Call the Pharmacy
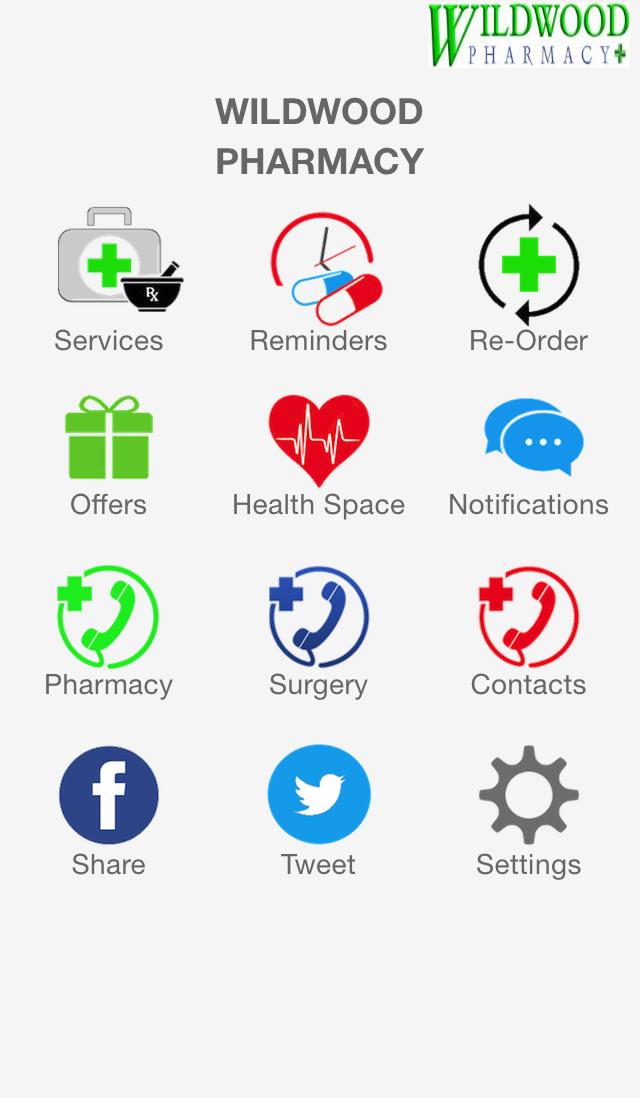 click(108, 616)
